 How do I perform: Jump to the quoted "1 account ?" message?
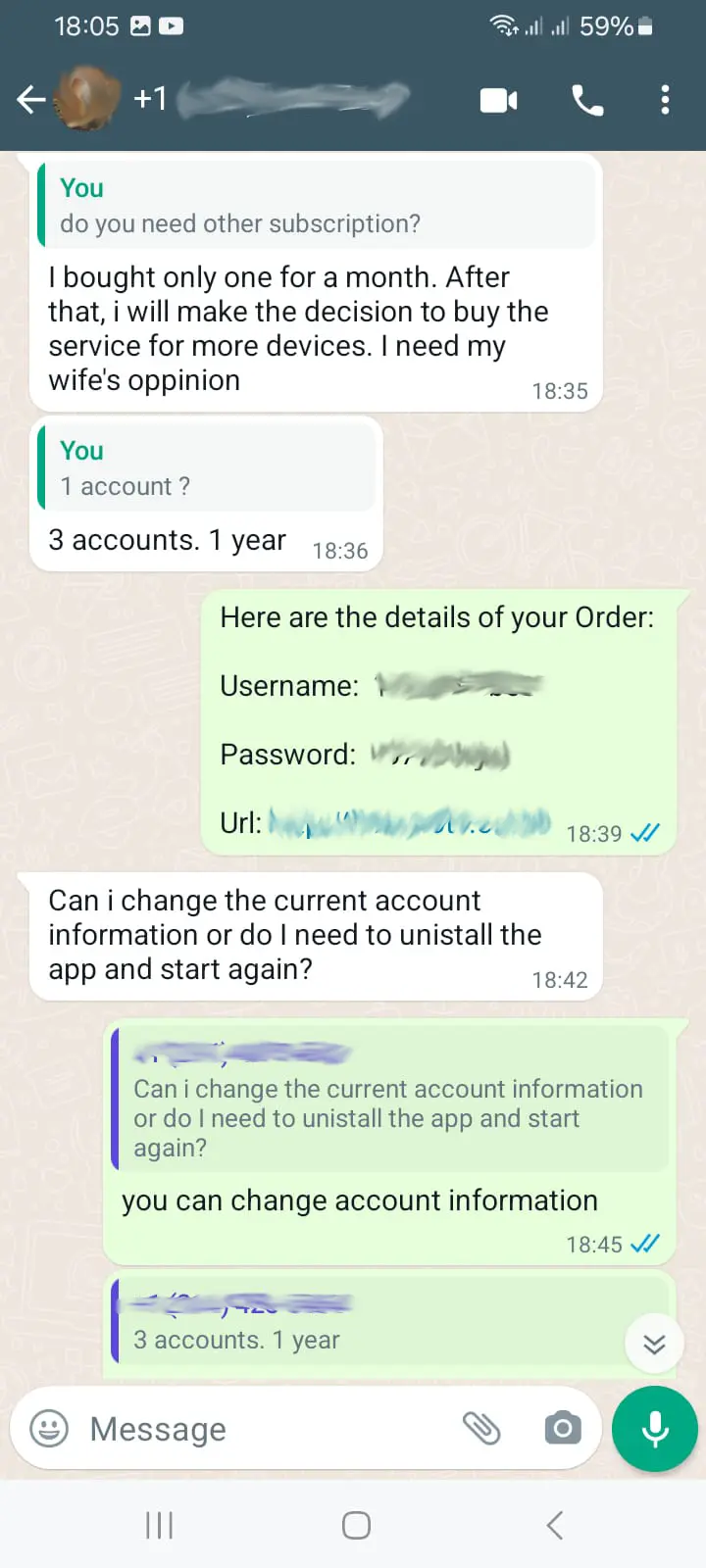207,468
